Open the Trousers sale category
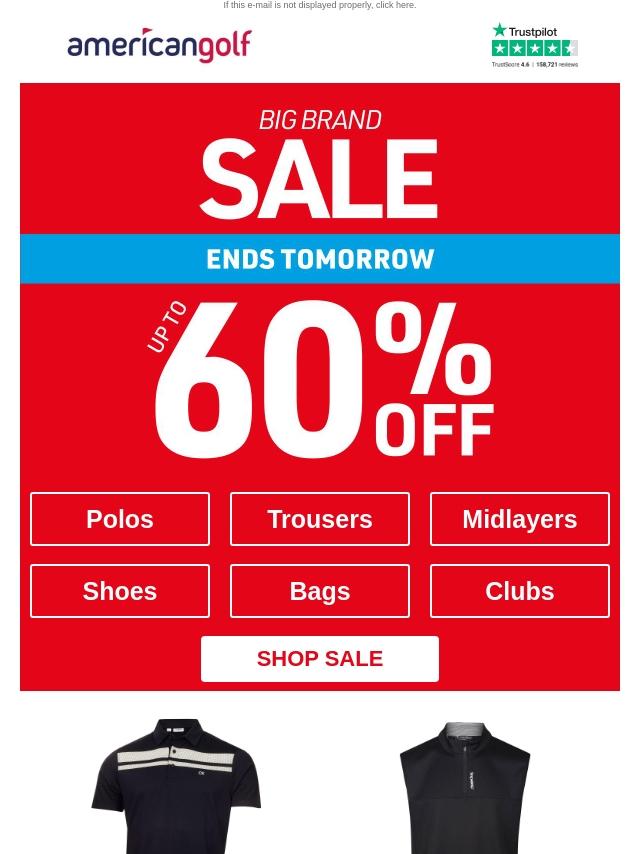 tap(320, 519)
